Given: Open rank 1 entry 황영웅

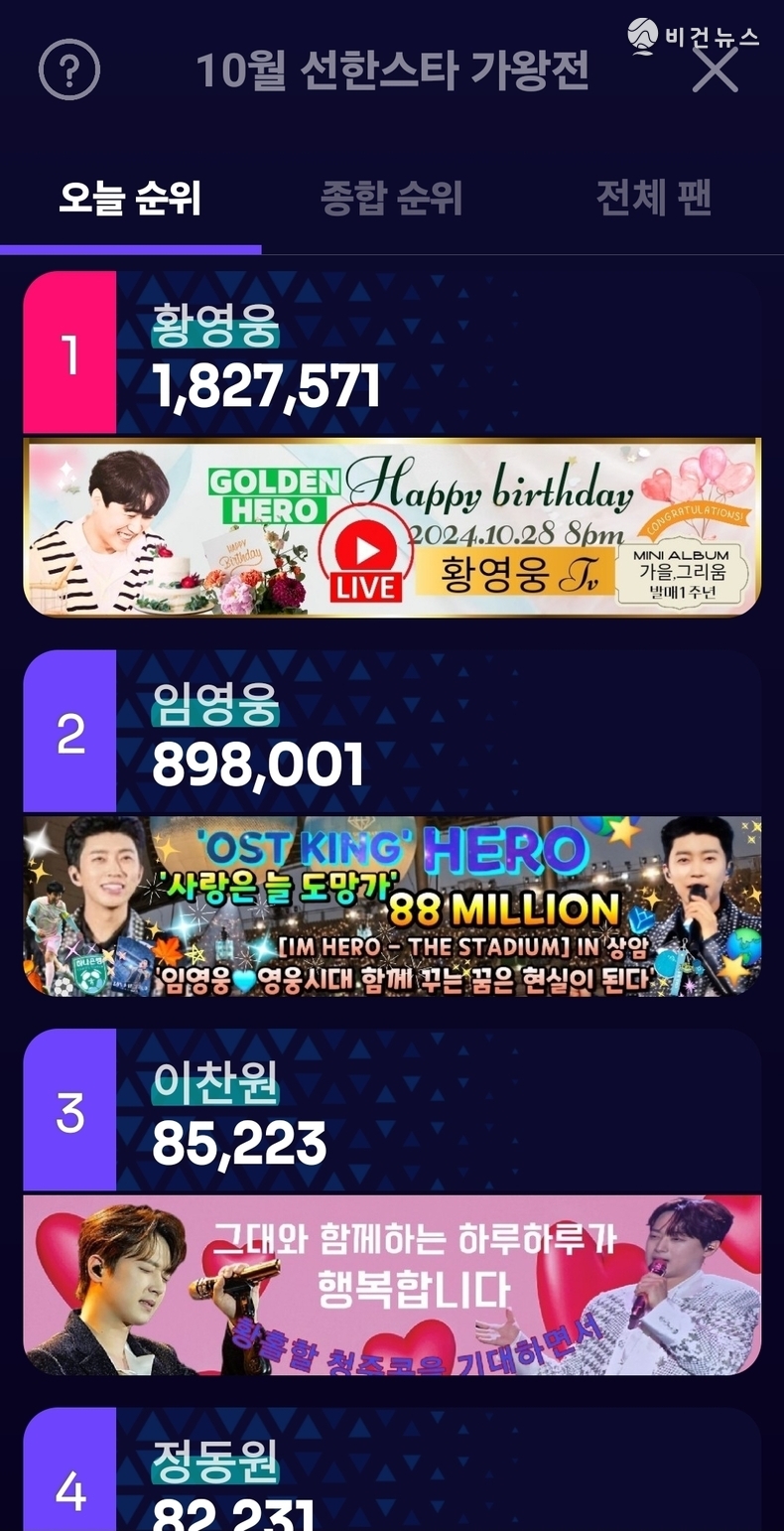Looking at the screenshot, I should pos(392,354).
